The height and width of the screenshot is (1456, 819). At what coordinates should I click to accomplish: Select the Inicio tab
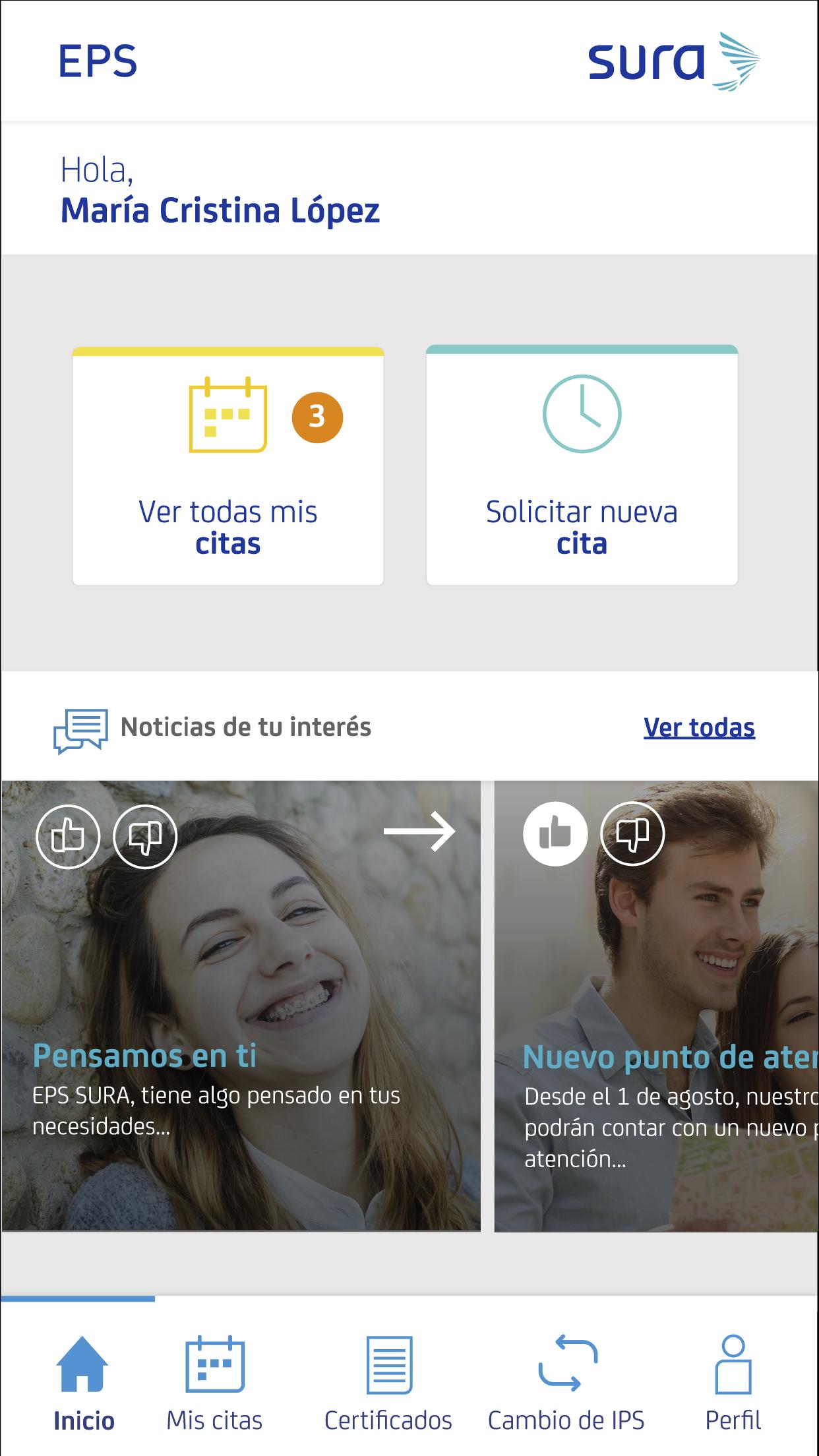(x=84, y=1383)
